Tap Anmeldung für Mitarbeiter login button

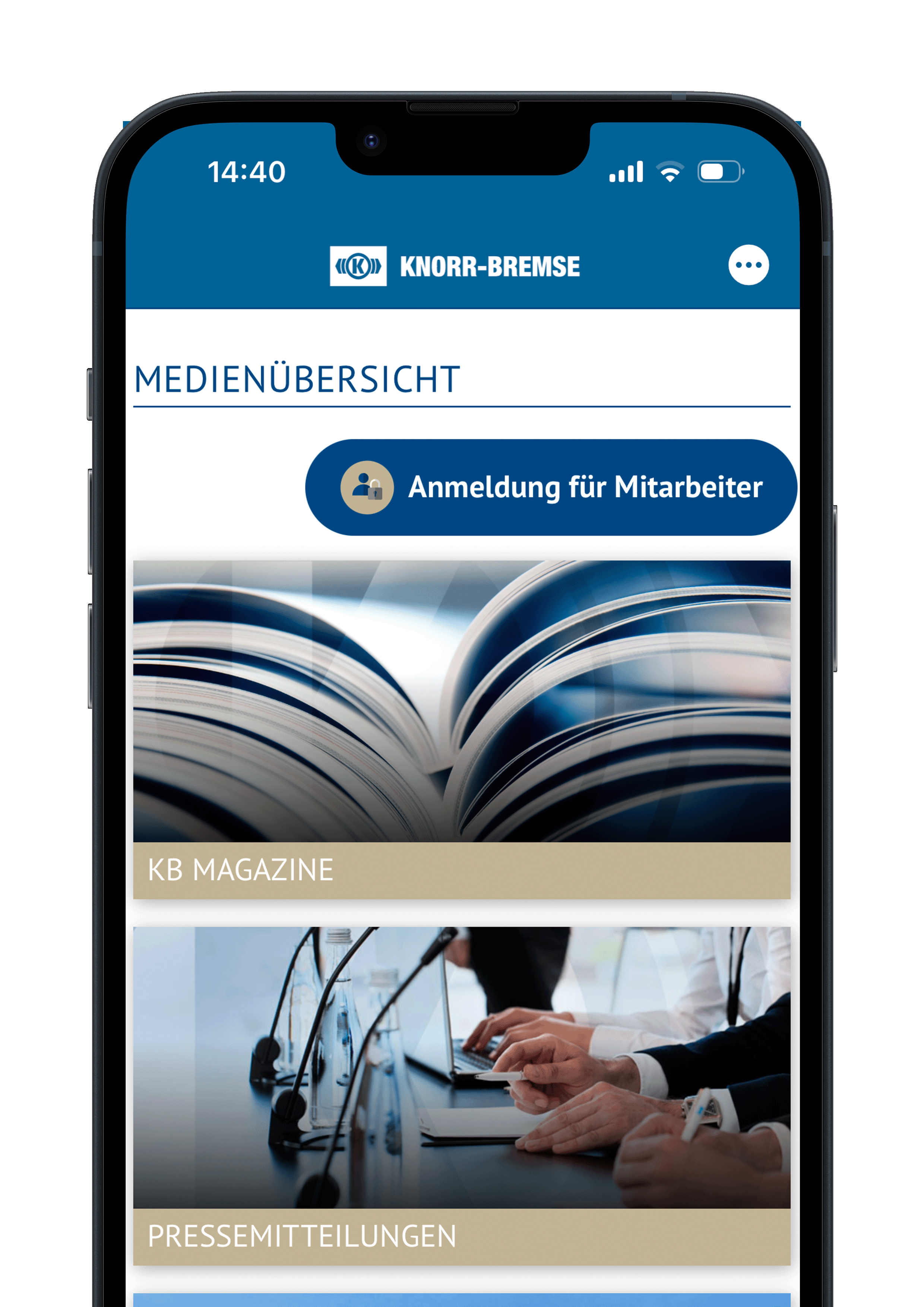click(551, 487)
